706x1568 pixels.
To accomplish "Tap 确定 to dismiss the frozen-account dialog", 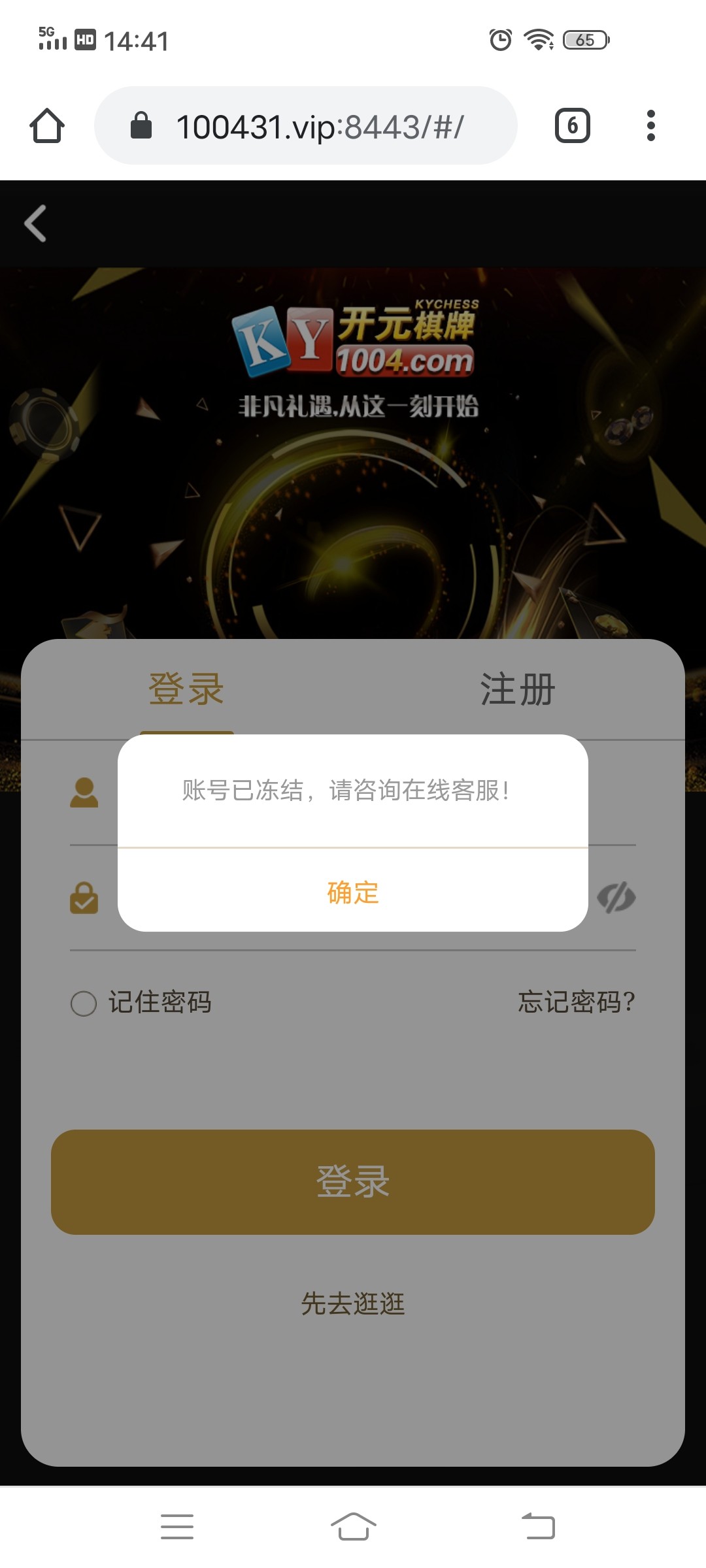I will (353, 892).
